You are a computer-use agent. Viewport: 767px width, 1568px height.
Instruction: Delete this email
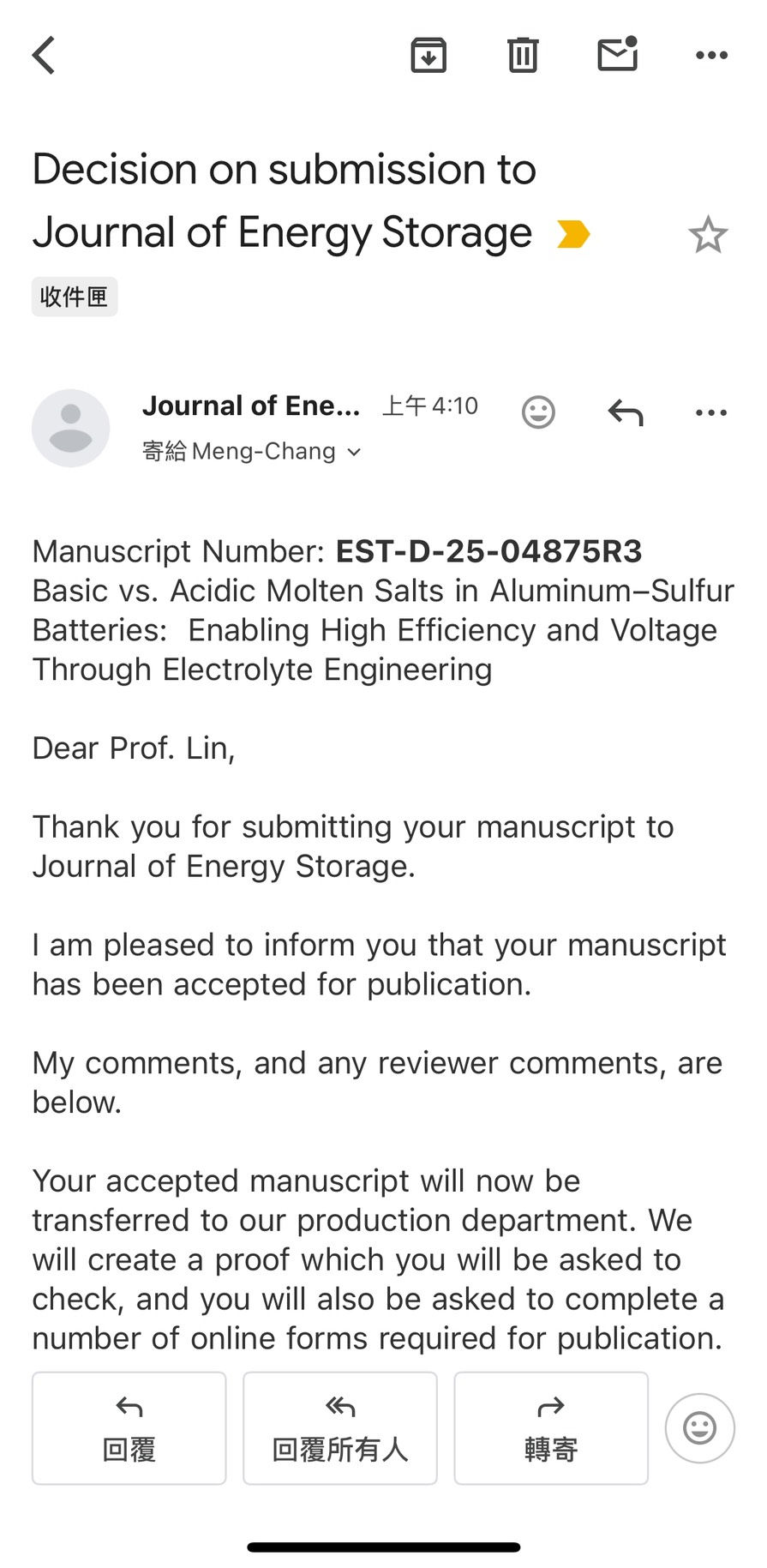(523, 56)
